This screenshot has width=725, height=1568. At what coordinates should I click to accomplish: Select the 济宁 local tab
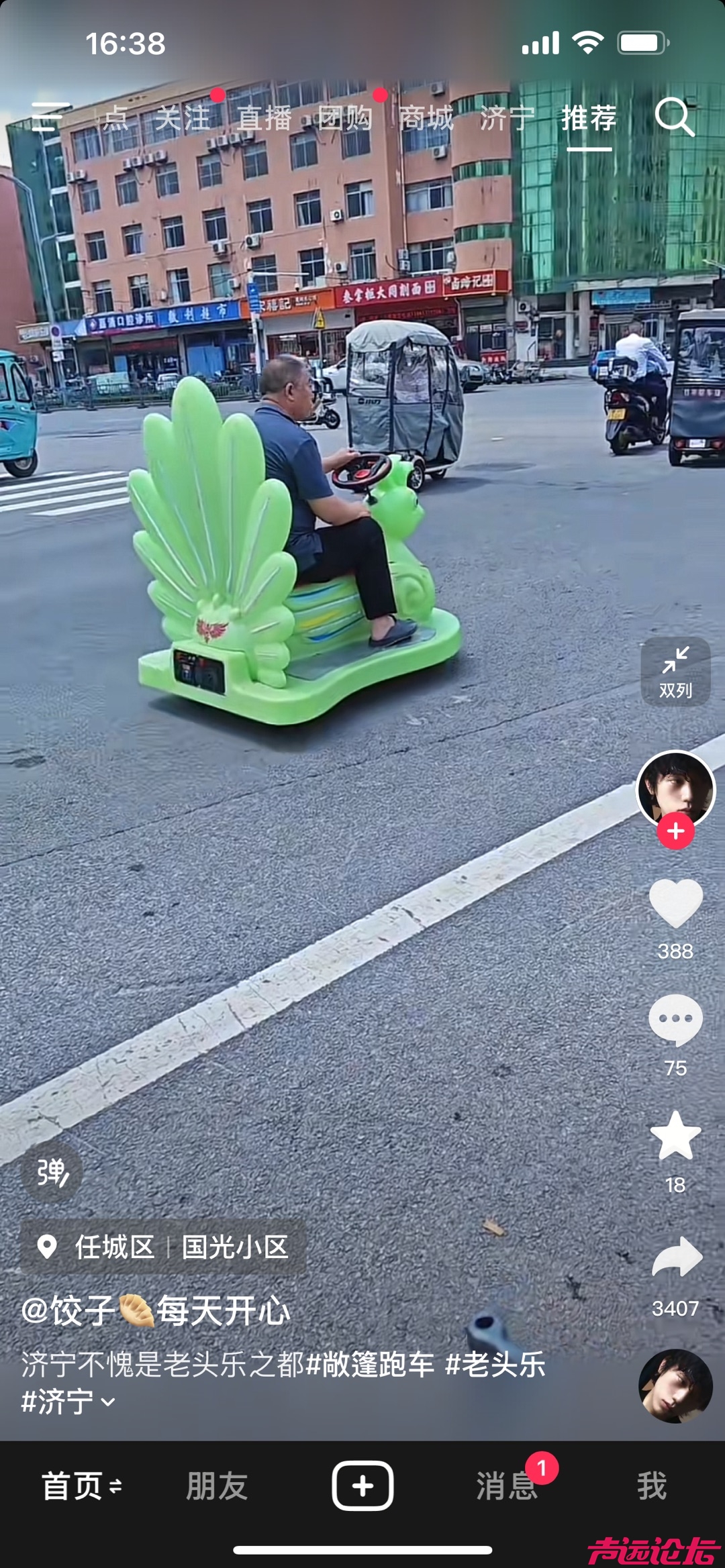click(507, 119)
